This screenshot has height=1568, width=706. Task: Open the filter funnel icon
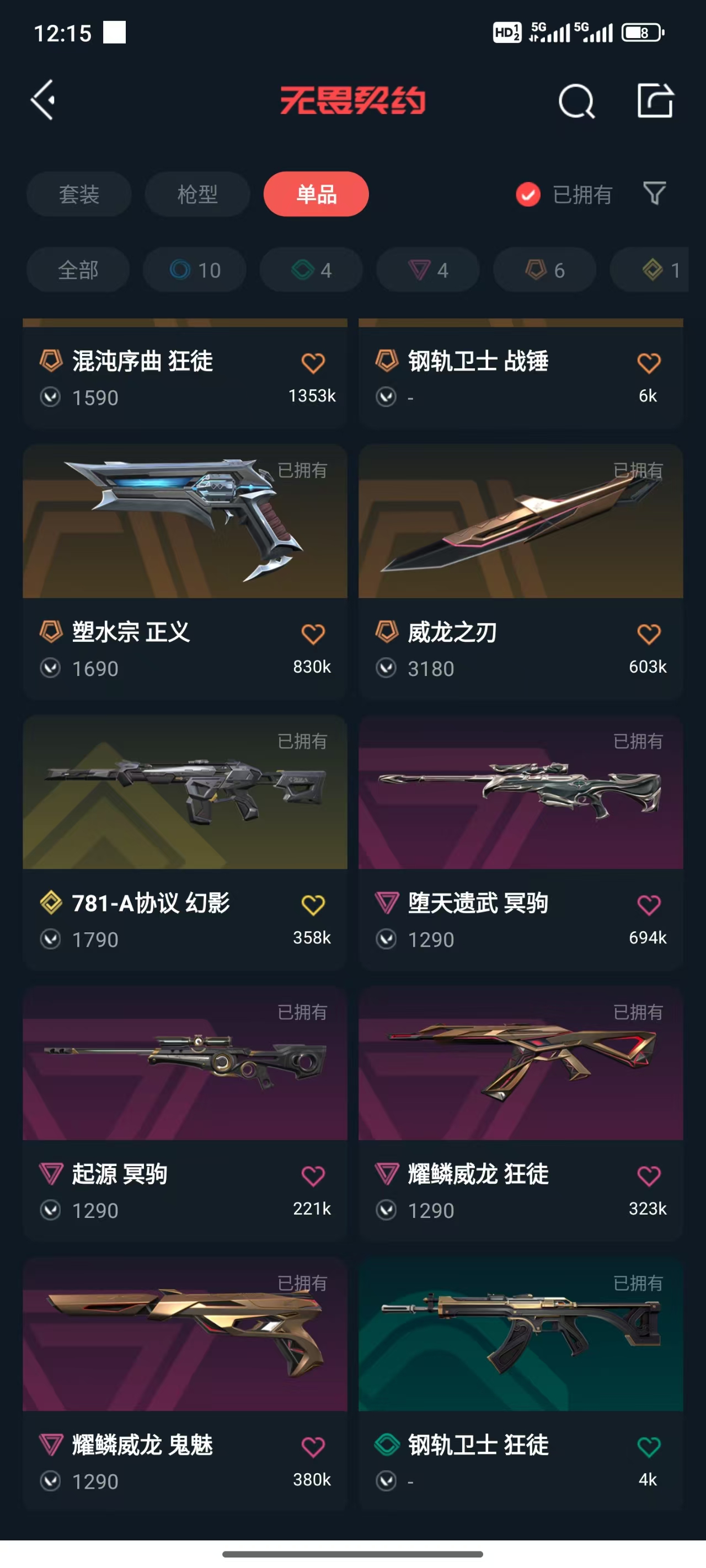pyautogui.click(x=654, y=194)
